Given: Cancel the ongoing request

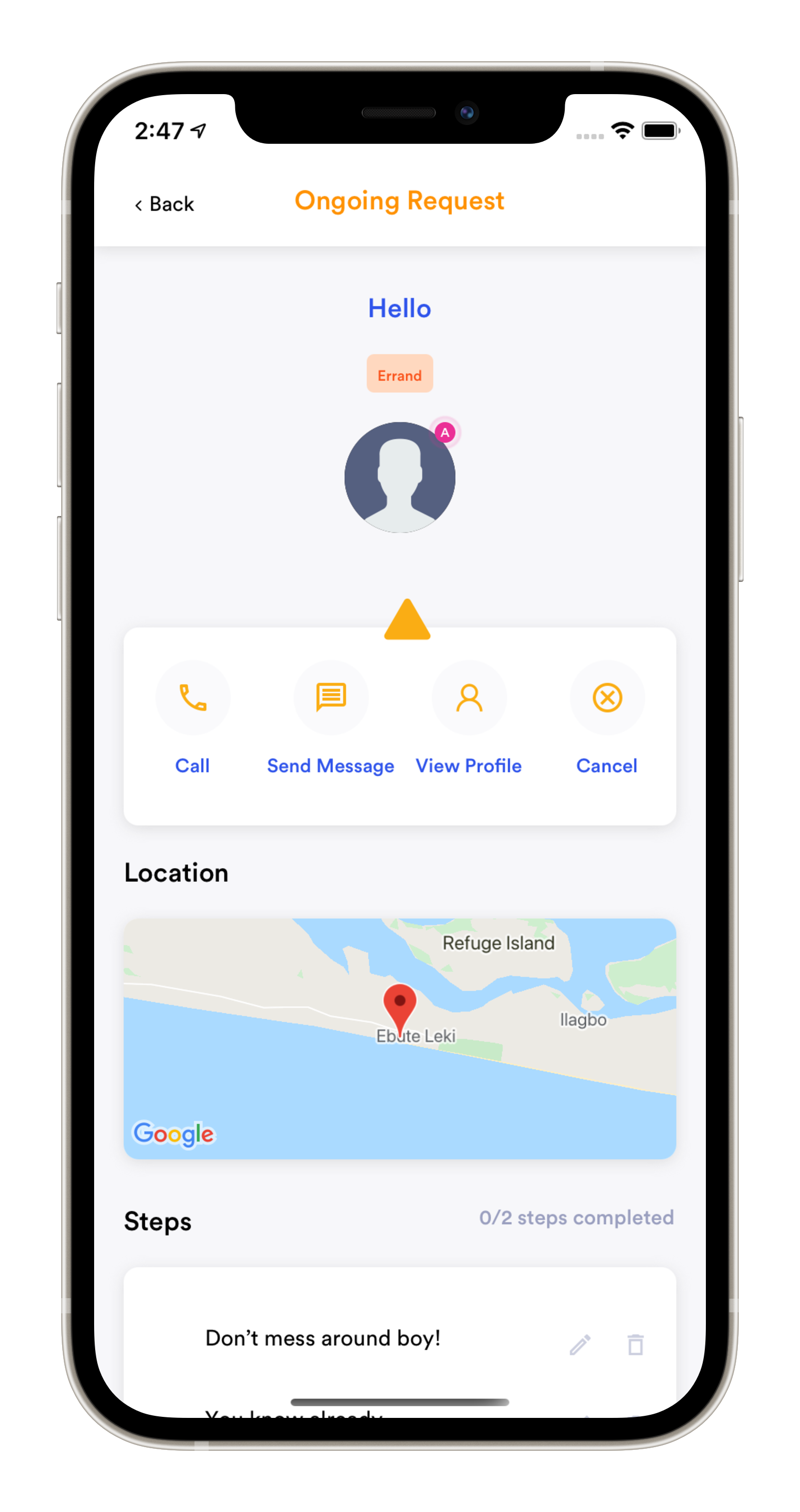Looking at the screenshot, I should click(607, 698).
